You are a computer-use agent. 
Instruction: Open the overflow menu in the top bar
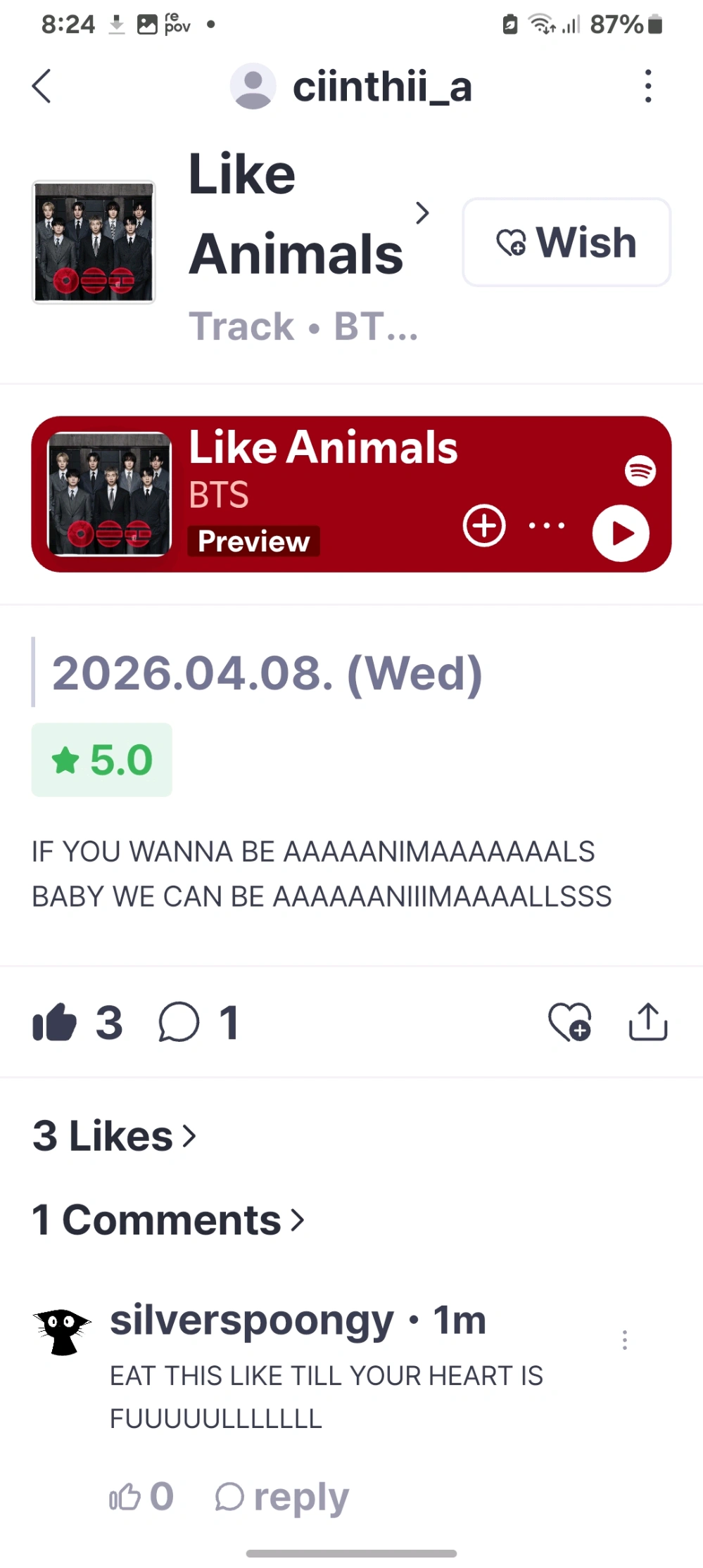pos(648,87)
